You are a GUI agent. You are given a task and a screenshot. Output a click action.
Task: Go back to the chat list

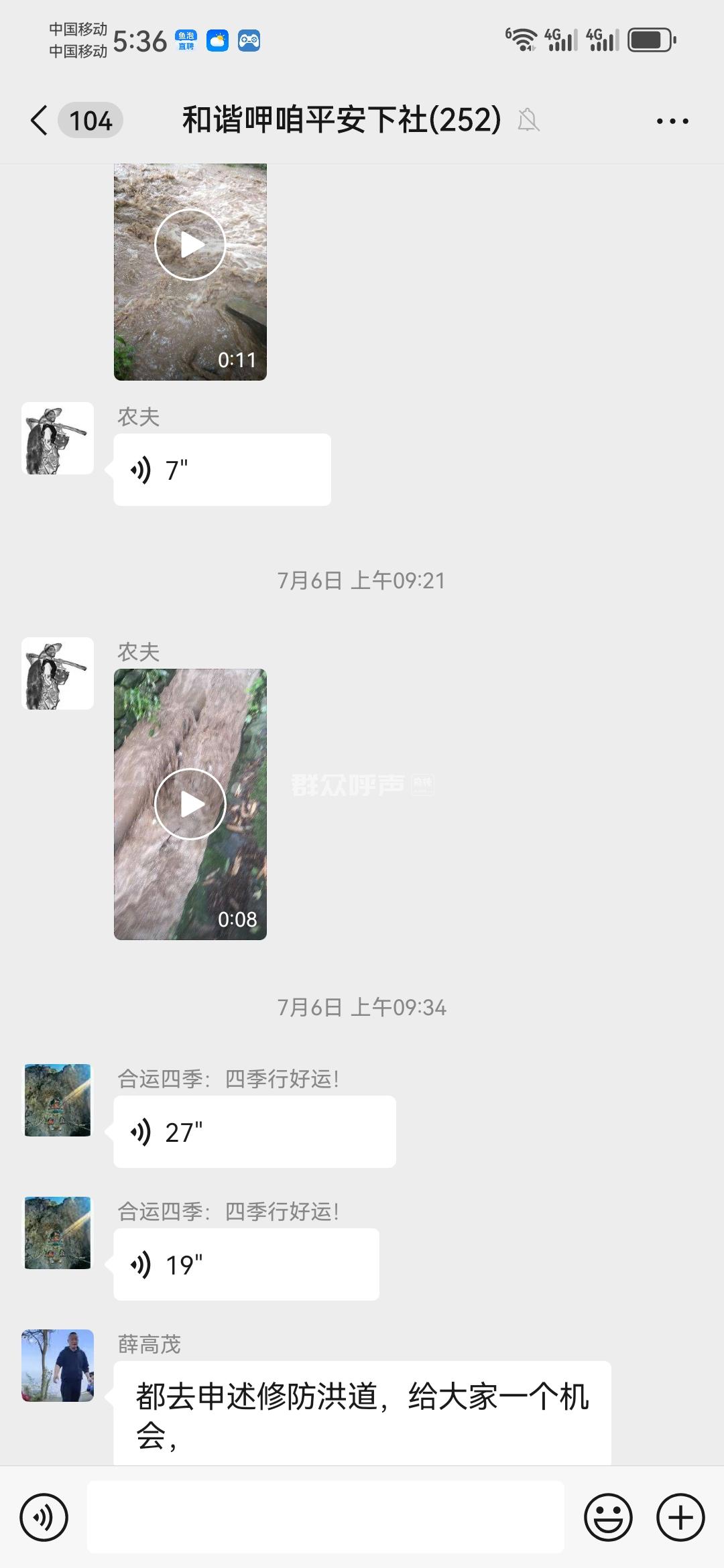(40, 121)
